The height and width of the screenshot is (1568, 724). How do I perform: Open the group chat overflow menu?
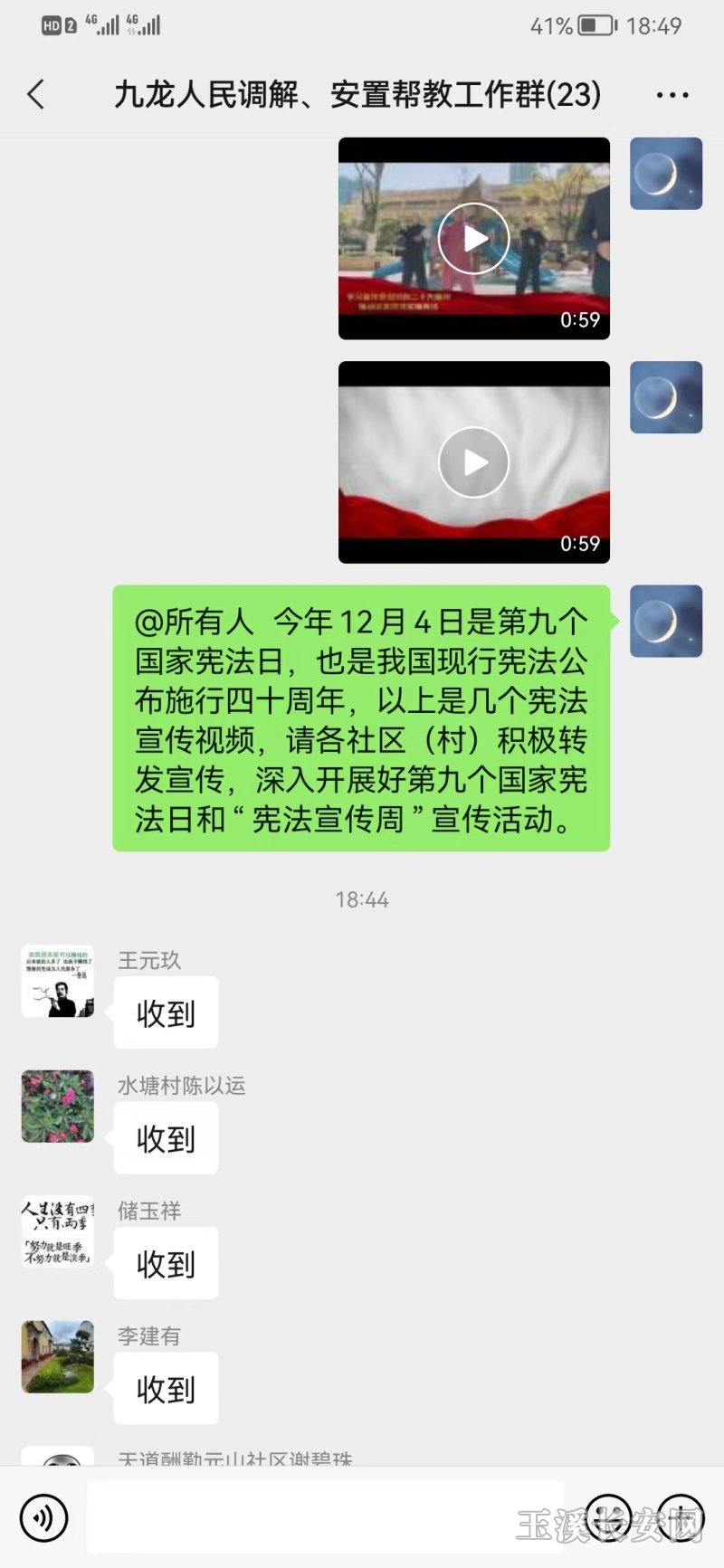pos(672,95)
